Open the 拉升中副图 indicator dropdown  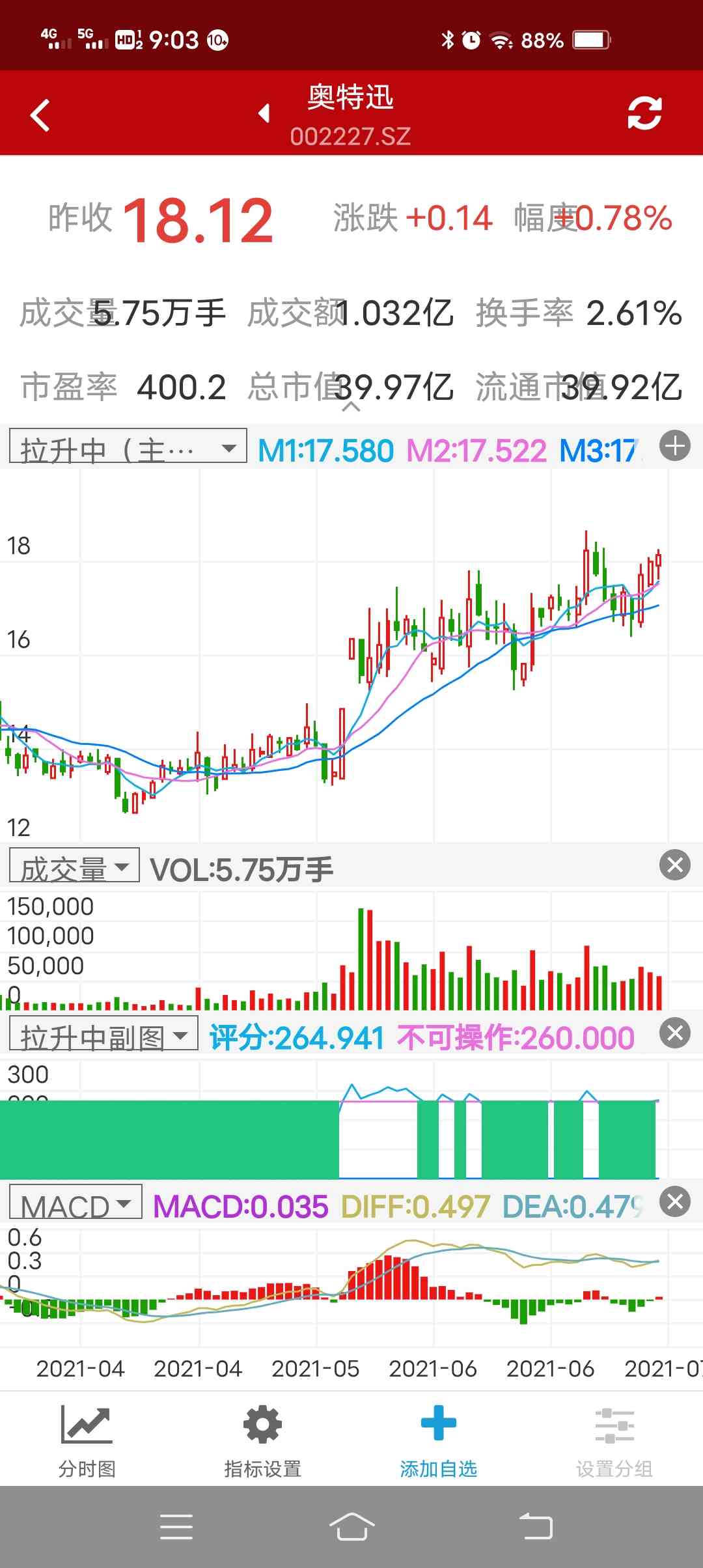click(x=103, y=1034)
